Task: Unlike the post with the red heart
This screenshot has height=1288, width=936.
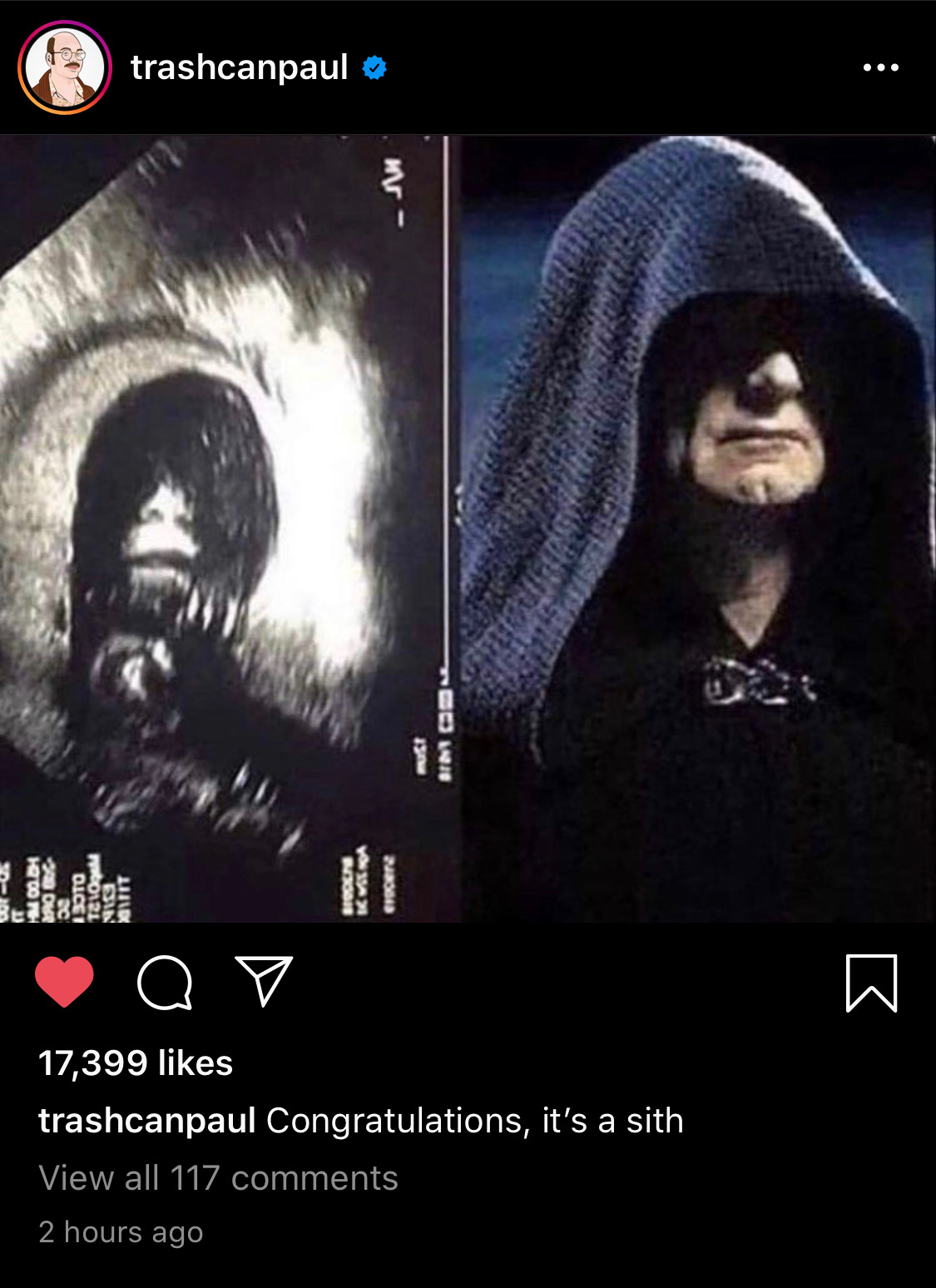Action: [64, 983]
